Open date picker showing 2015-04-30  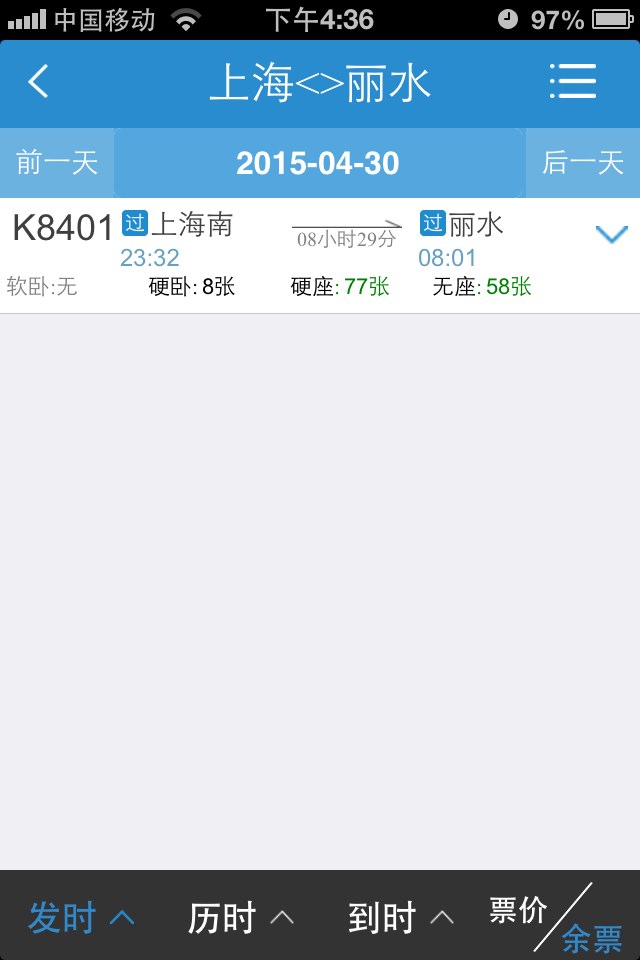click(x=318, y=163)
